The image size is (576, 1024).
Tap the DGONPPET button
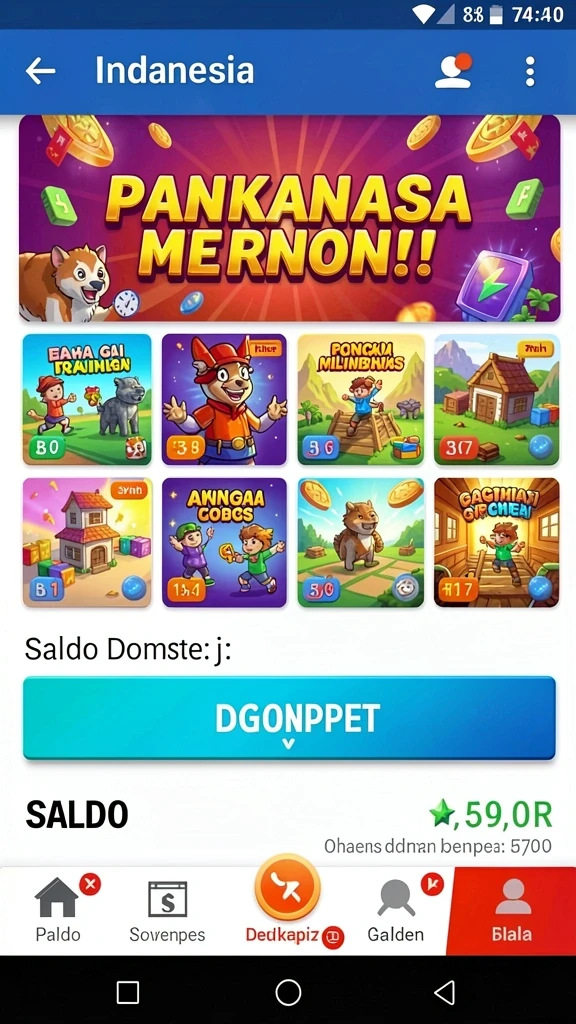pyautogui.click(x=289, y=718)
